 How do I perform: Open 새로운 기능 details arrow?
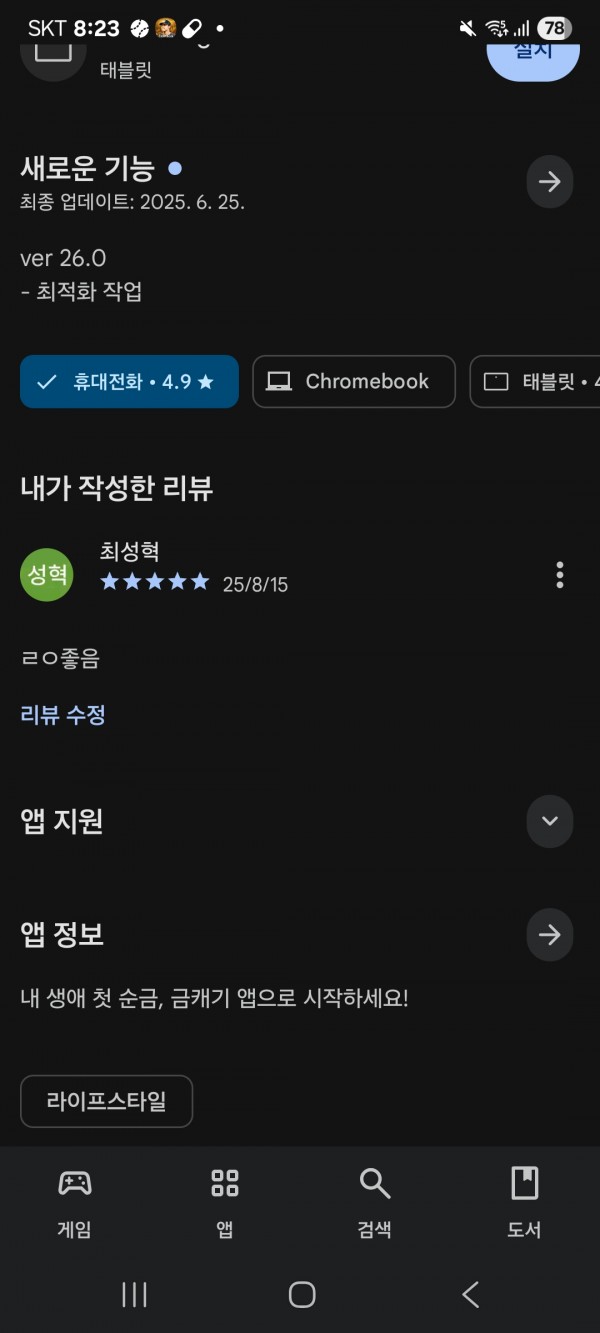[550, 182]
